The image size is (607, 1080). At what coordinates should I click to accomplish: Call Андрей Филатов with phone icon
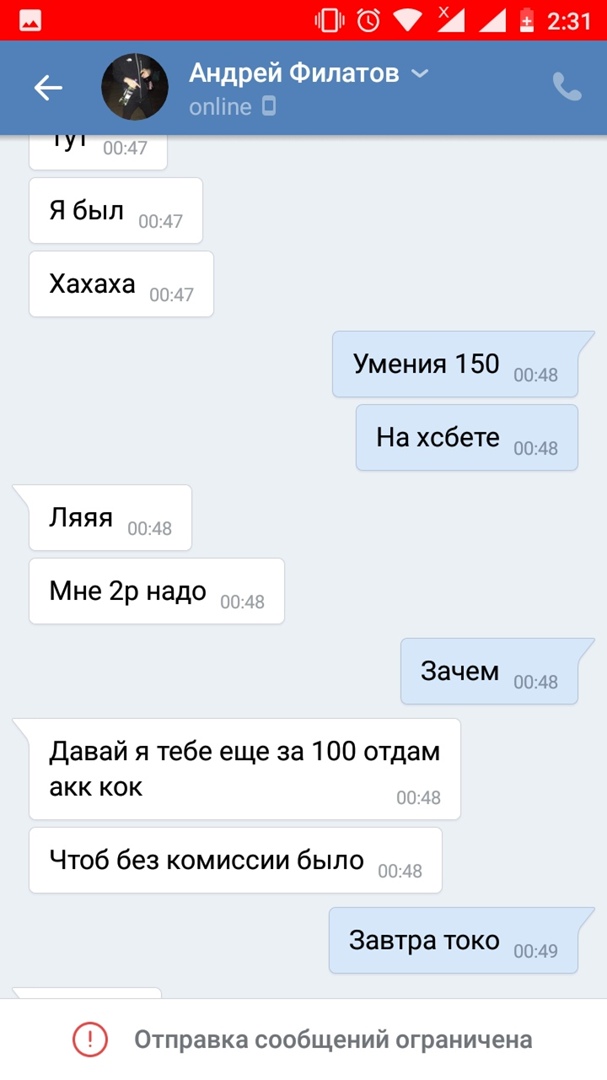coord(567,88)
